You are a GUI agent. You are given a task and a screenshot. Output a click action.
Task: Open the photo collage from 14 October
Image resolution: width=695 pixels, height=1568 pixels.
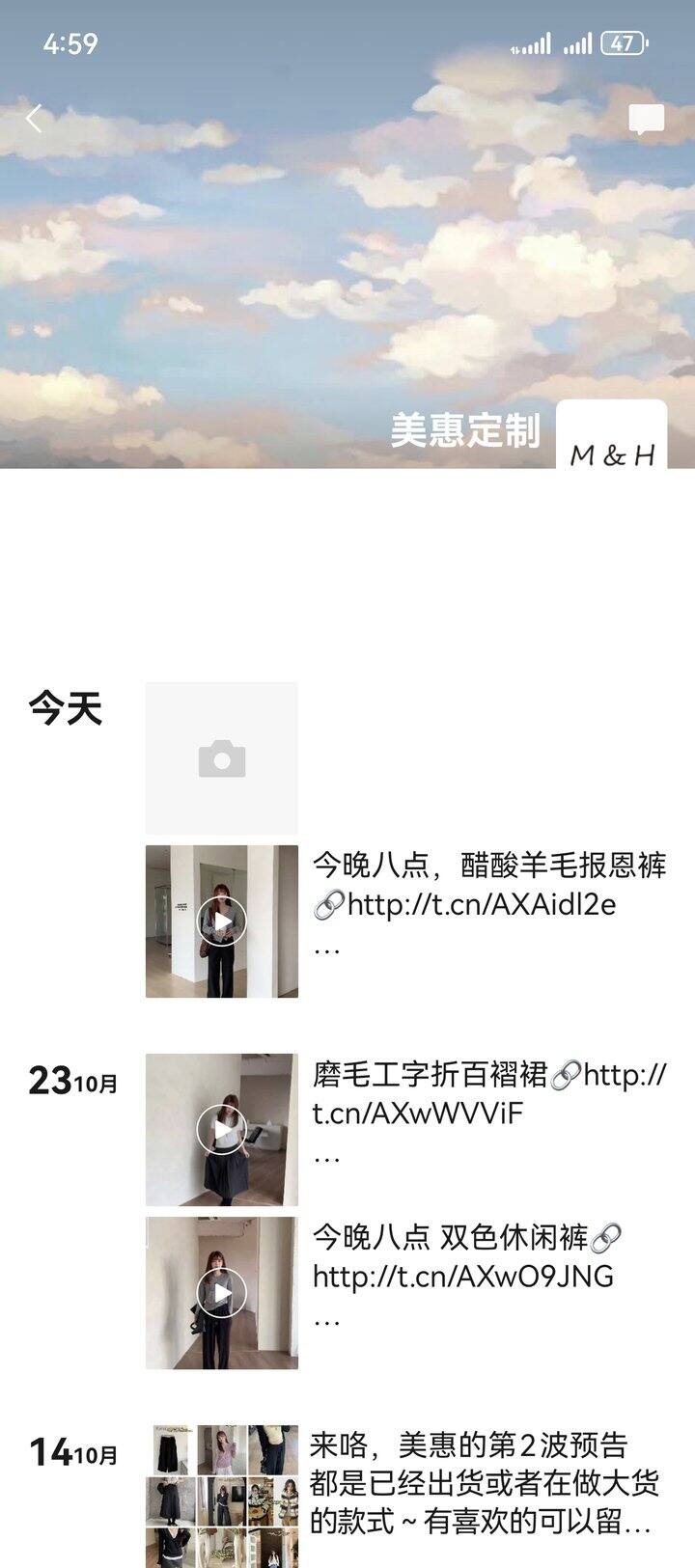point(222,1496)
